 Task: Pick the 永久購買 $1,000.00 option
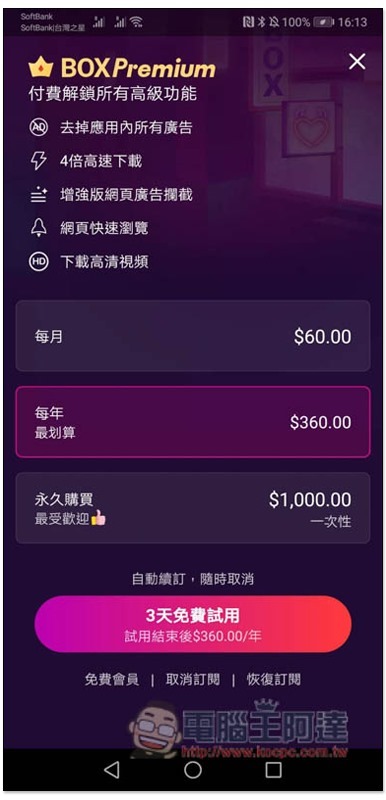(193, 508)
